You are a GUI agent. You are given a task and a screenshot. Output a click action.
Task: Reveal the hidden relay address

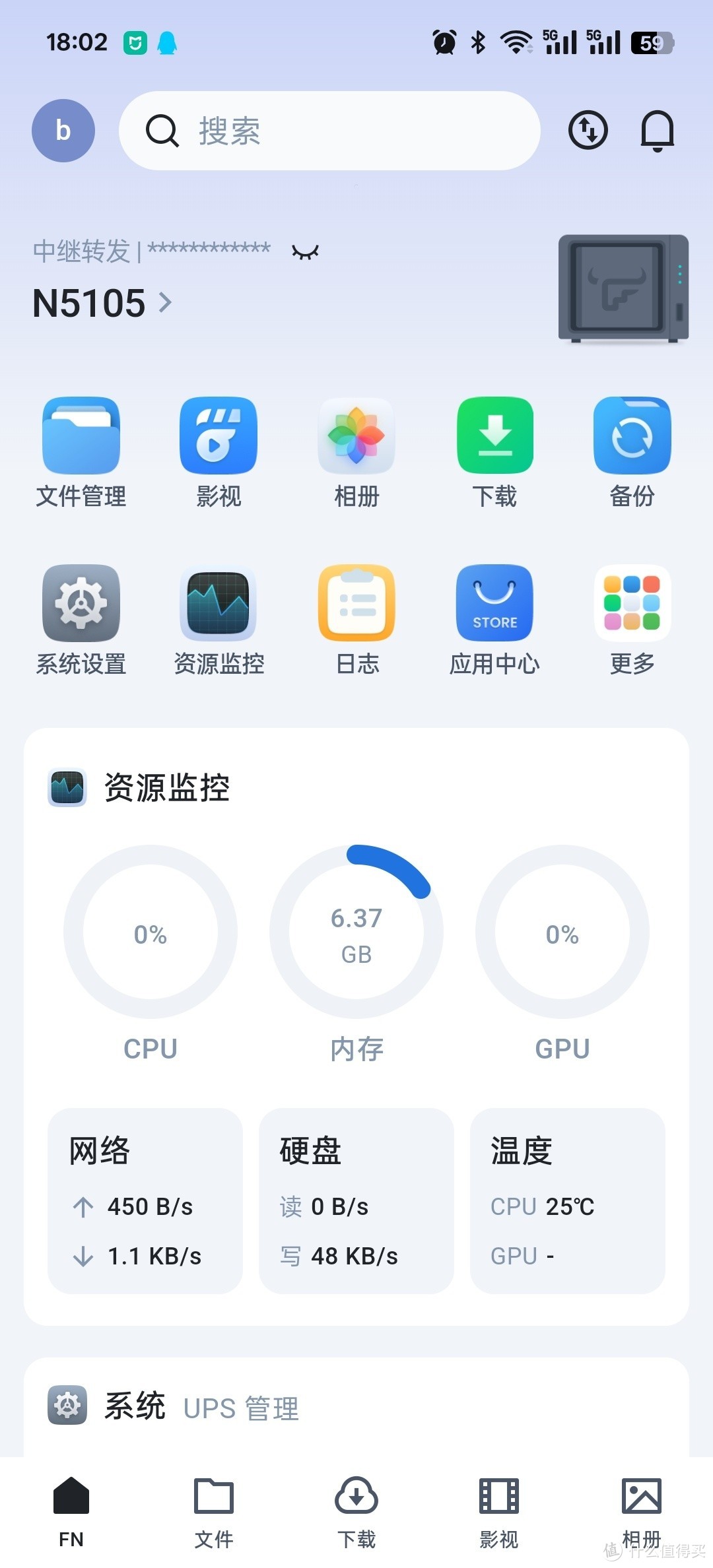(x=305, y=252)
